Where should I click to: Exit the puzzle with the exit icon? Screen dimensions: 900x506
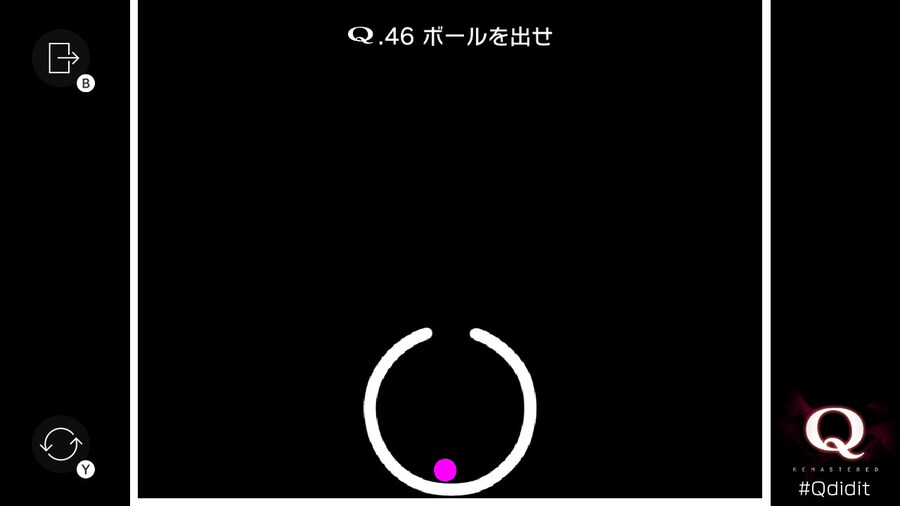[62, 58]
